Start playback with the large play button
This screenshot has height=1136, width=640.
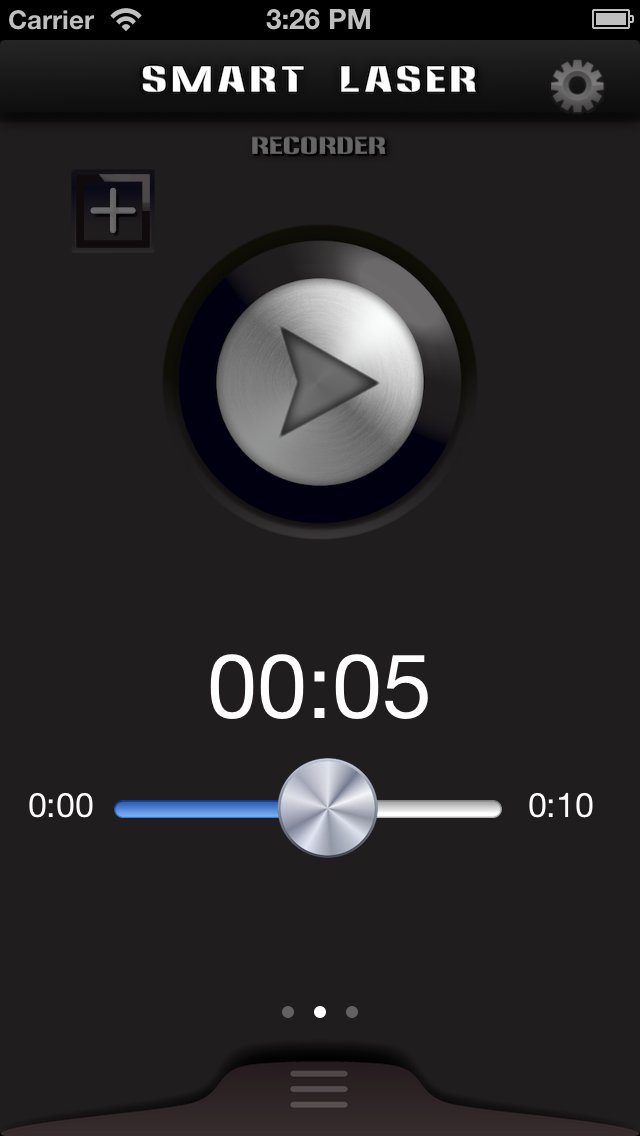320,382
